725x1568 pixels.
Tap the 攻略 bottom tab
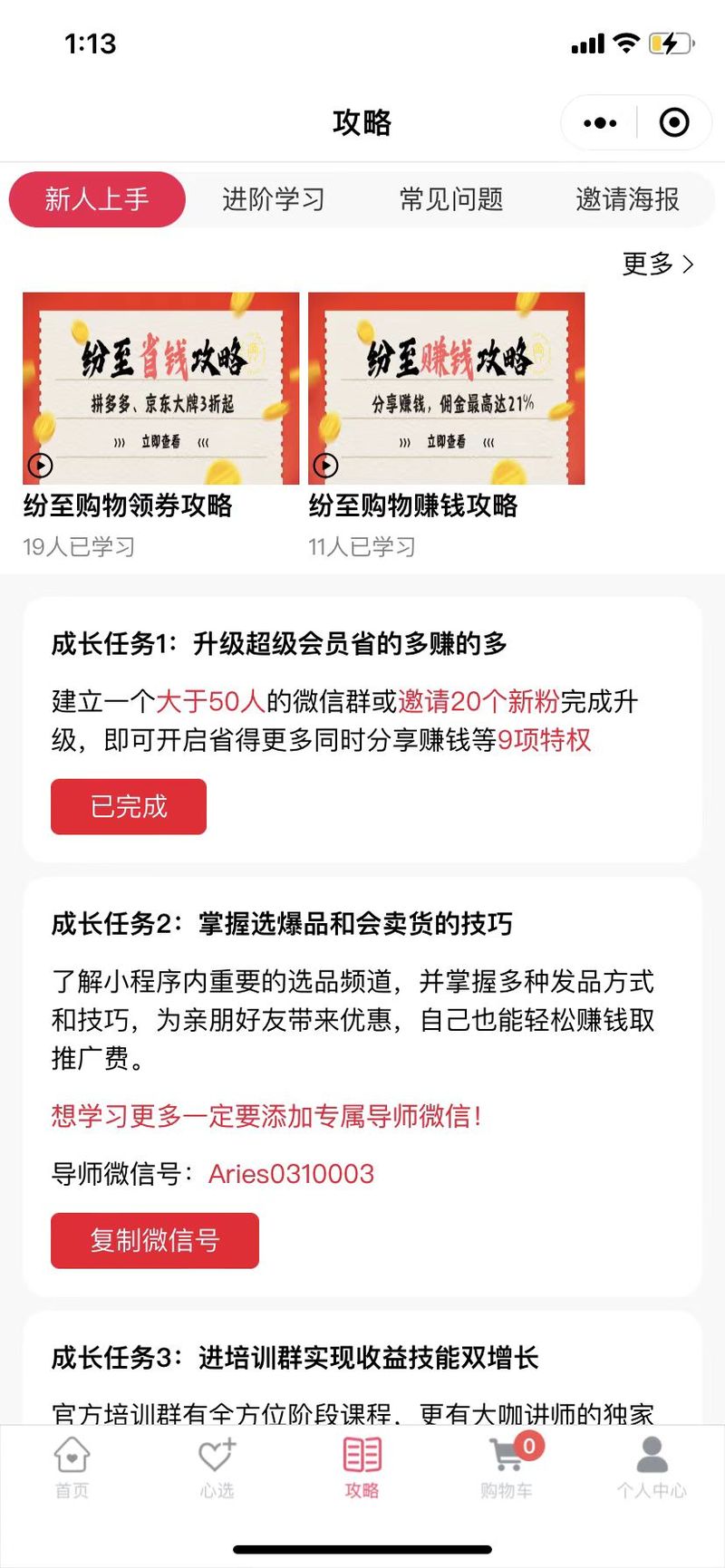click(362, 1468)
